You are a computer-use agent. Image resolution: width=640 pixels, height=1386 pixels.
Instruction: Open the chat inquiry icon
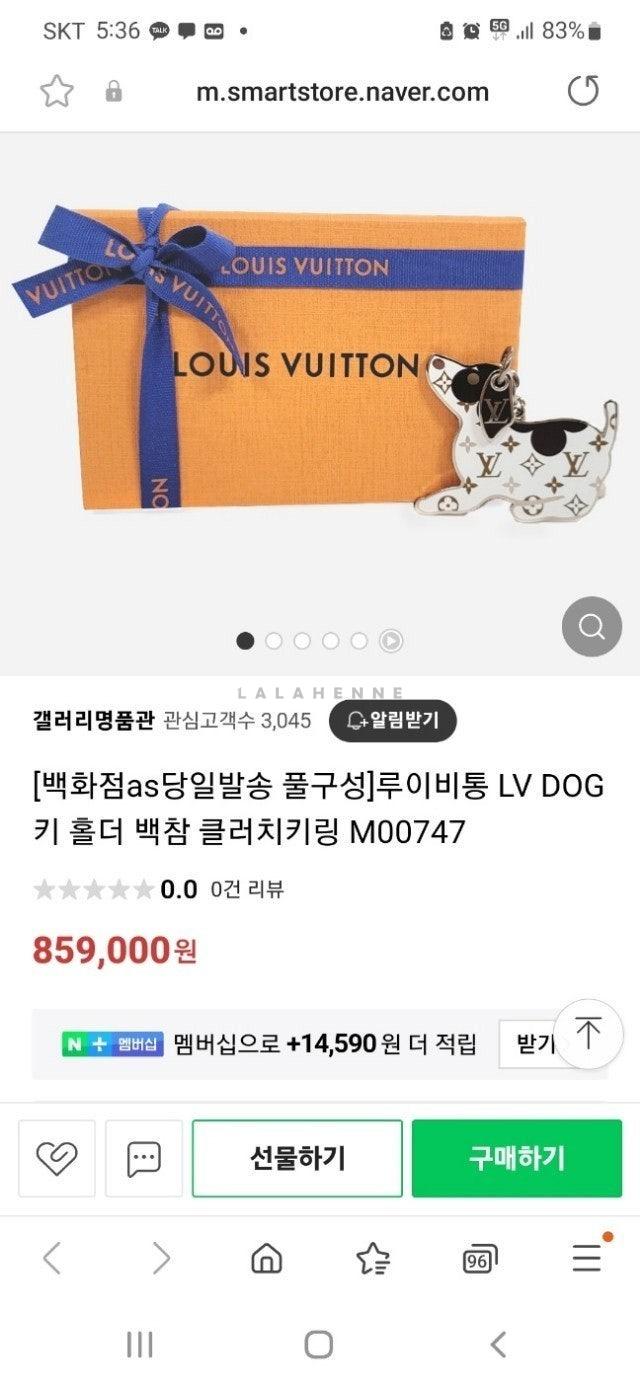pos(144,1158)
